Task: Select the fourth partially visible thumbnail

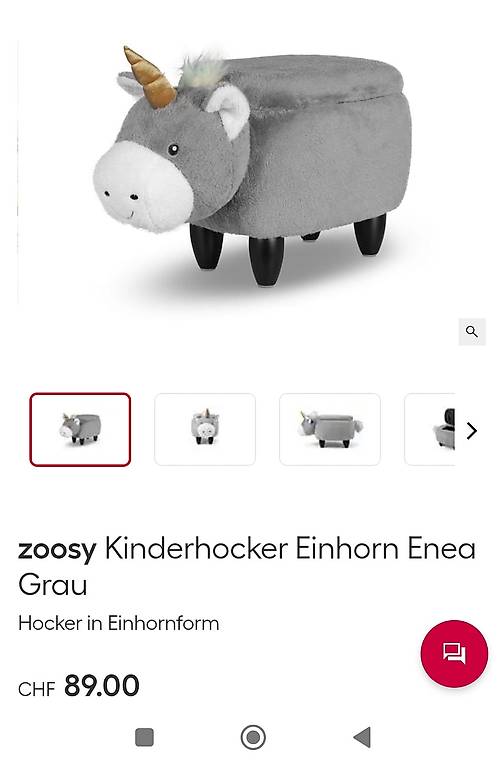Action: tap(430, 430)
